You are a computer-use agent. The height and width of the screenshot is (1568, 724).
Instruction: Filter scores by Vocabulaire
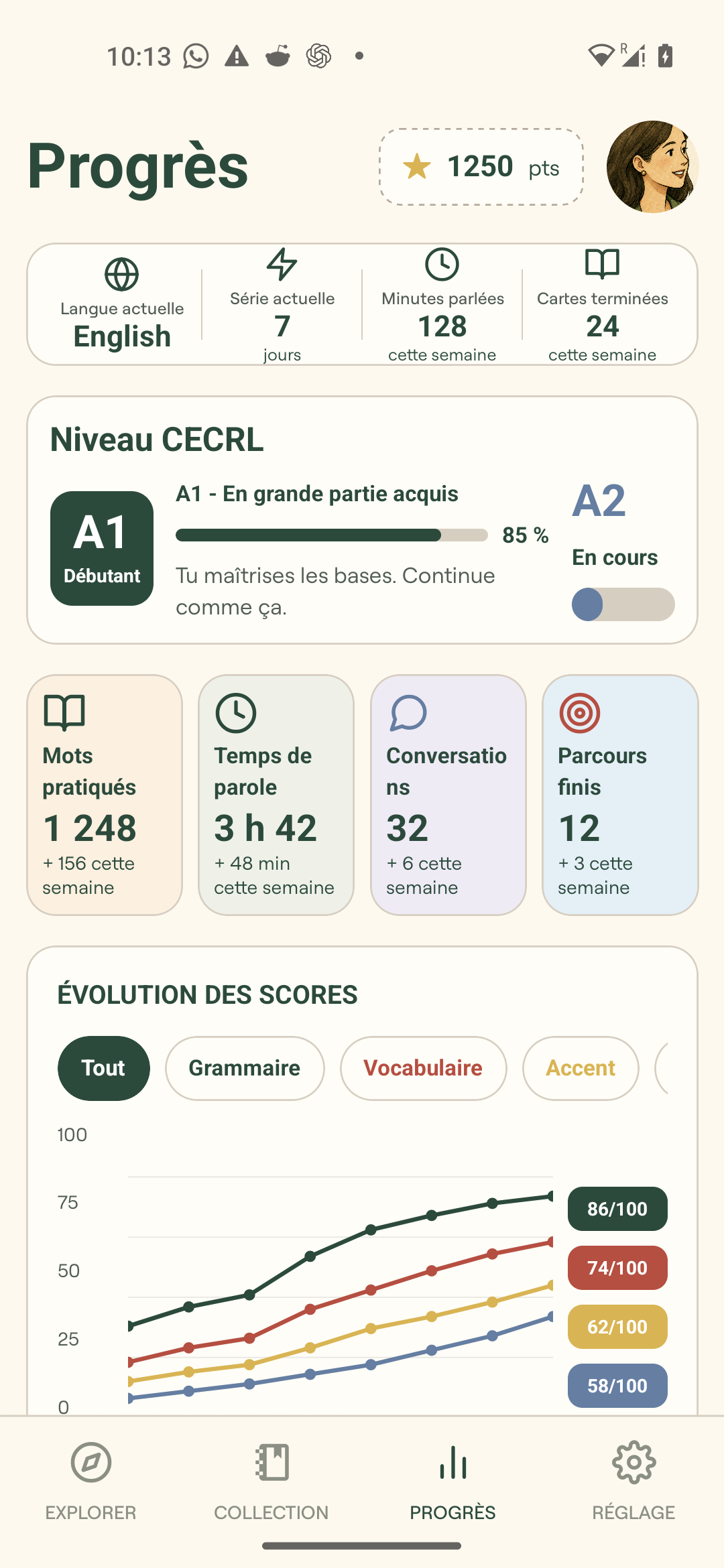click(x=423, y=1068)
